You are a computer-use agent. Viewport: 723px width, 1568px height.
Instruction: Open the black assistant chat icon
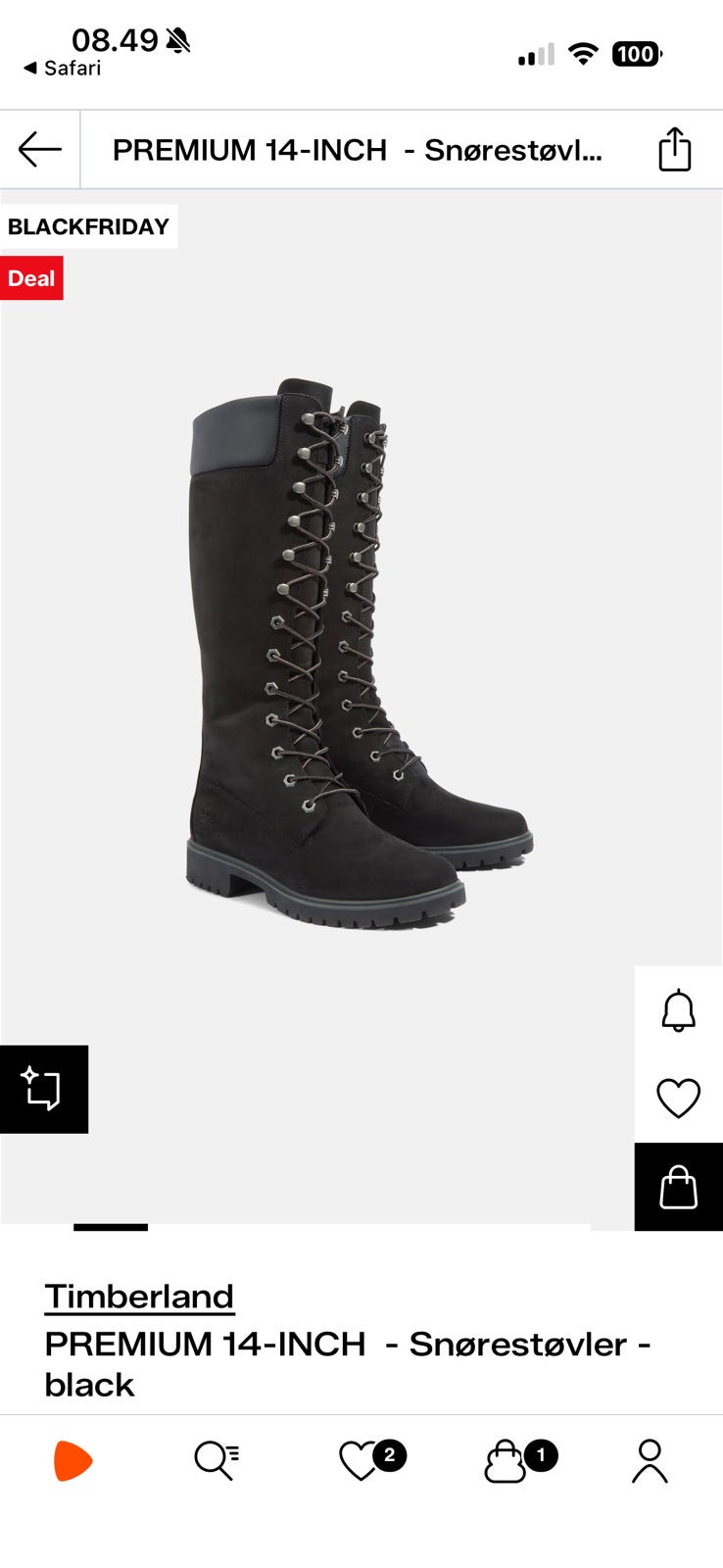pyautogui.click(x=43, y=1089)
